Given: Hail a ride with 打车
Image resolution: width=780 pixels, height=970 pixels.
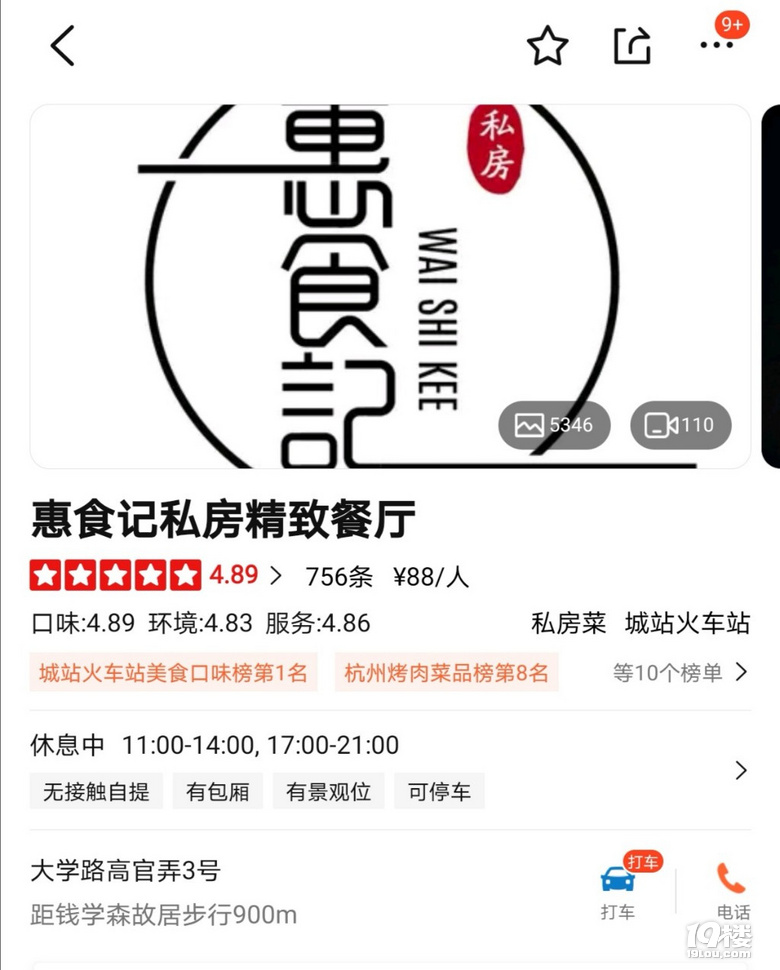Looking at the screenshot, I should click(x=618, y=888).
